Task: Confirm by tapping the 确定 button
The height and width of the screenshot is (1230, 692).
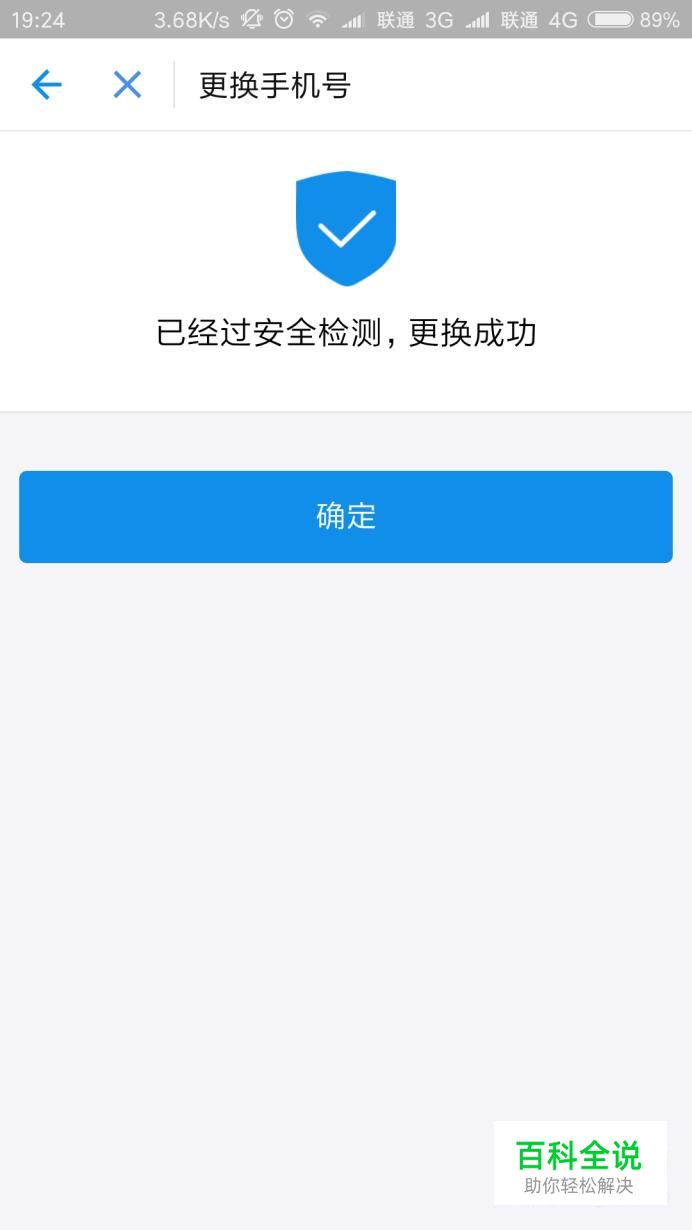Action: click(x=346, y=517)
